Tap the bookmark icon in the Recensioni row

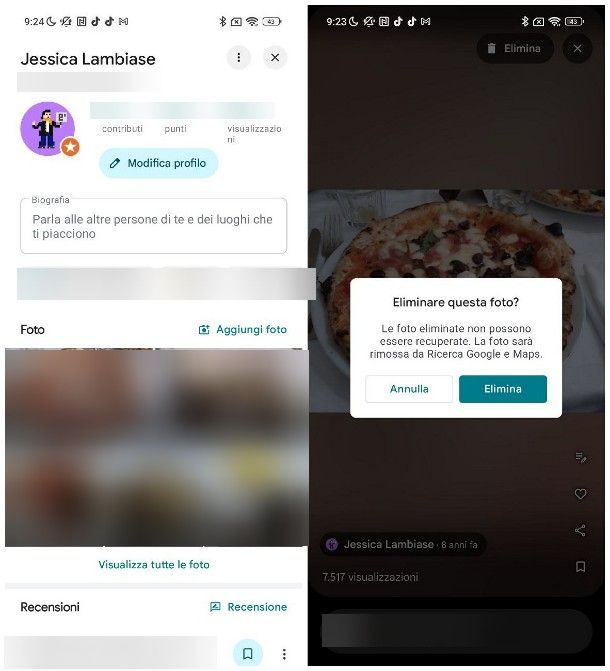248,654
